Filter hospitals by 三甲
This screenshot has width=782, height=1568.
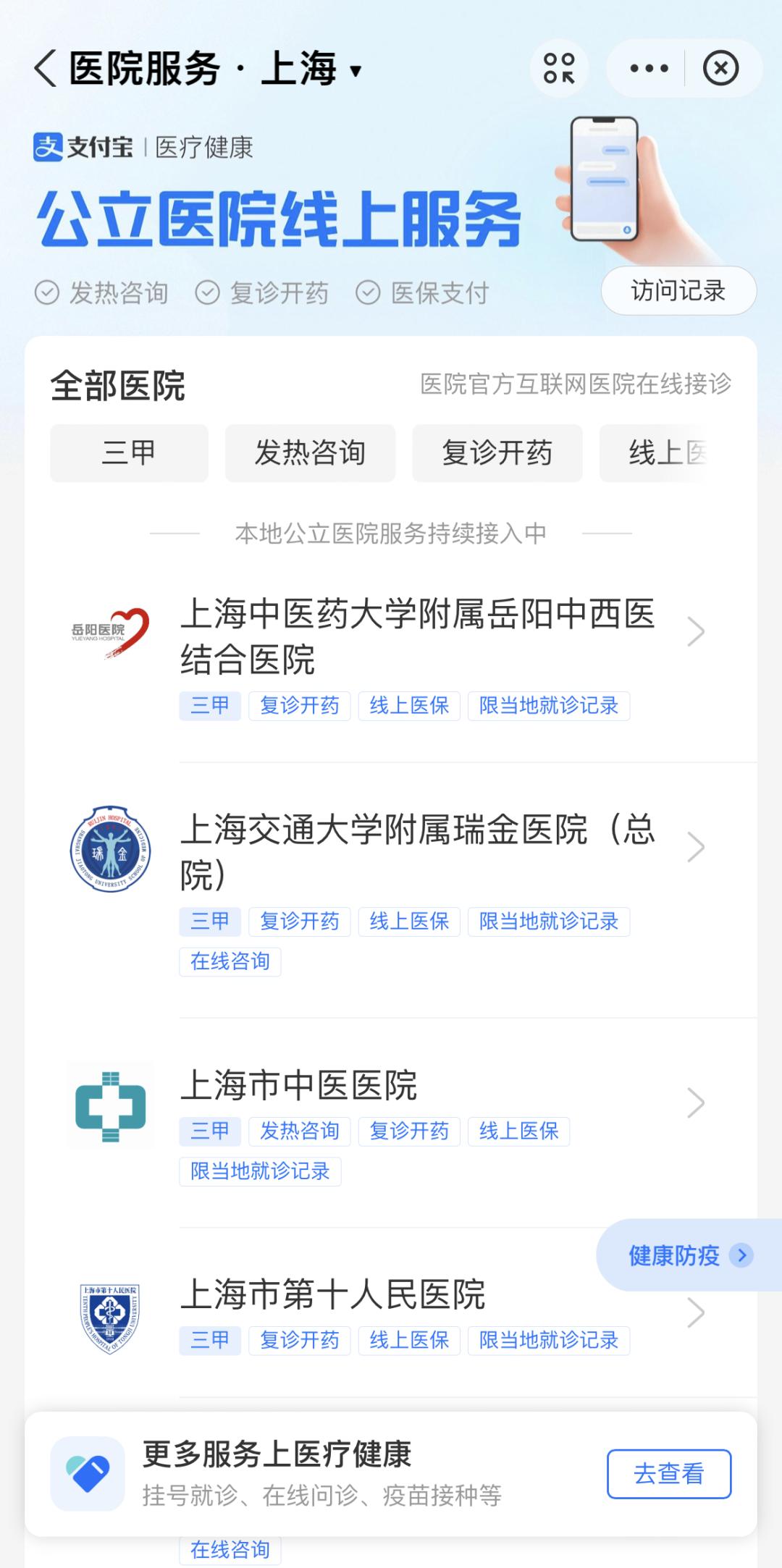129,453
